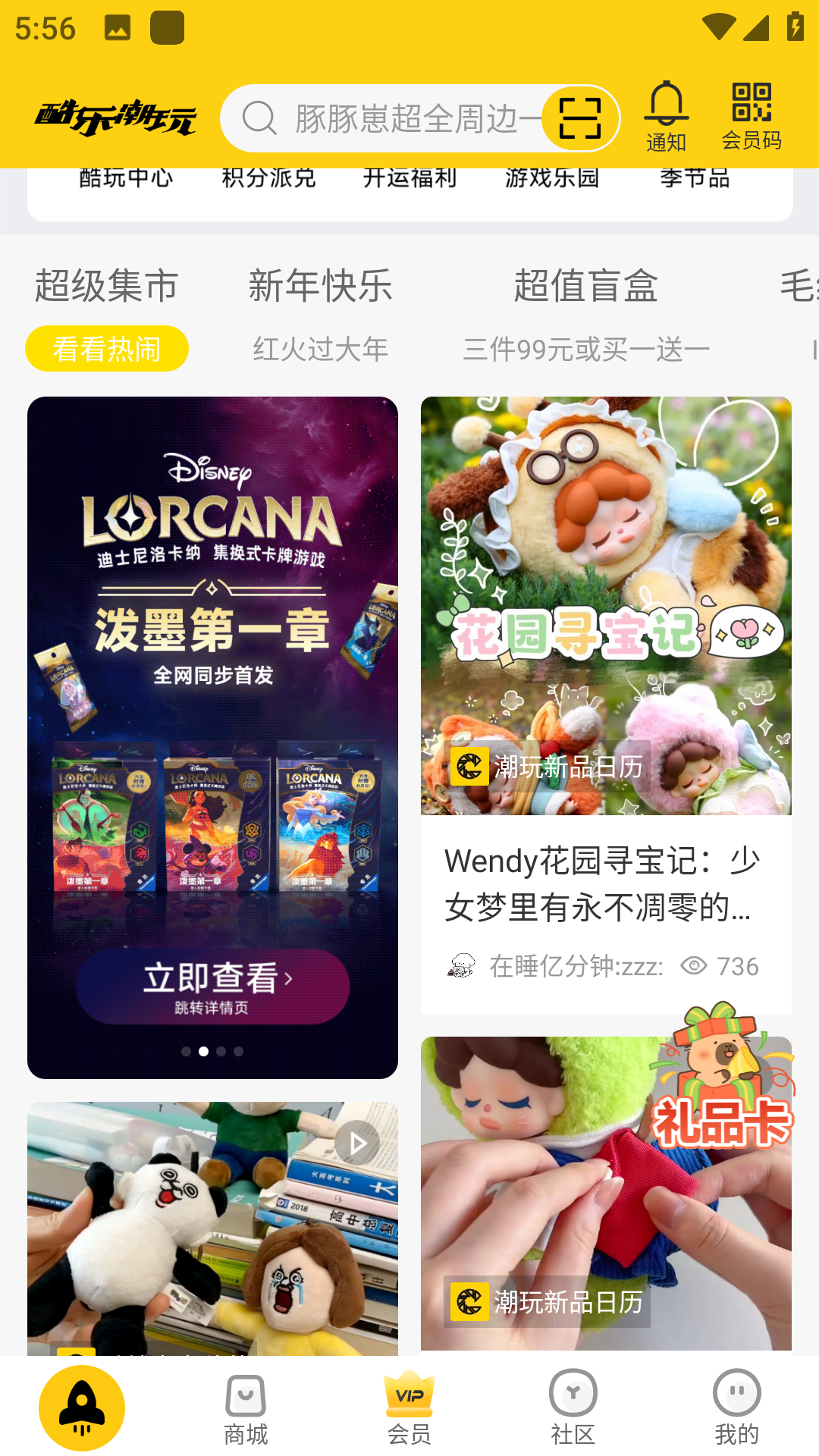819x1456 pixels.
Task: Go to the 商城 tab
Action: pyautogui.click(x=246, y=1409)
